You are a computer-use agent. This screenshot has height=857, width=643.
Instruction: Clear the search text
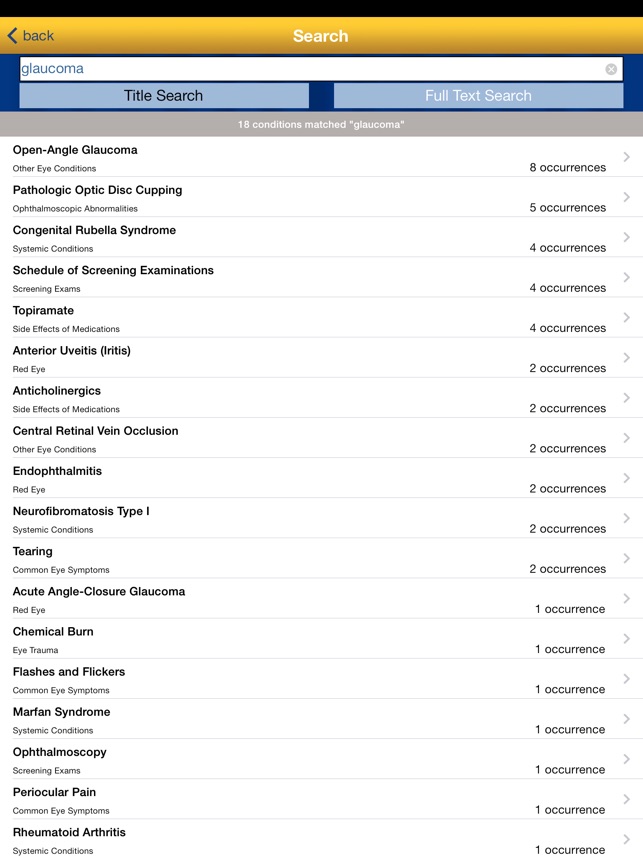[x=611, y=69]
